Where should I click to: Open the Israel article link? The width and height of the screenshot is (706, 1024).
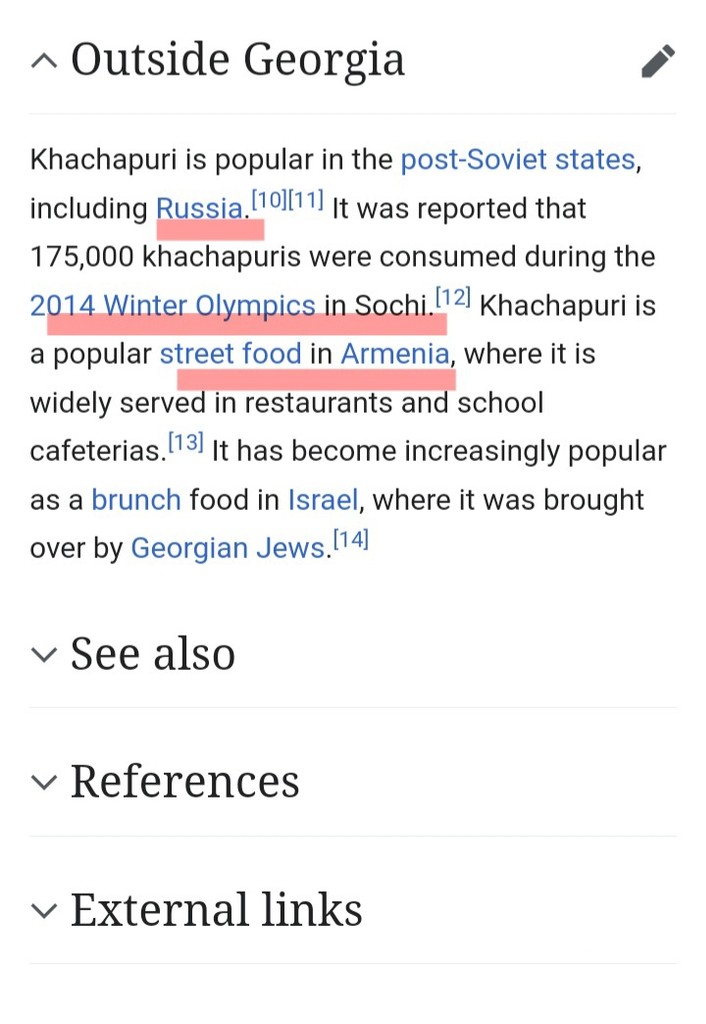(323, 500)
